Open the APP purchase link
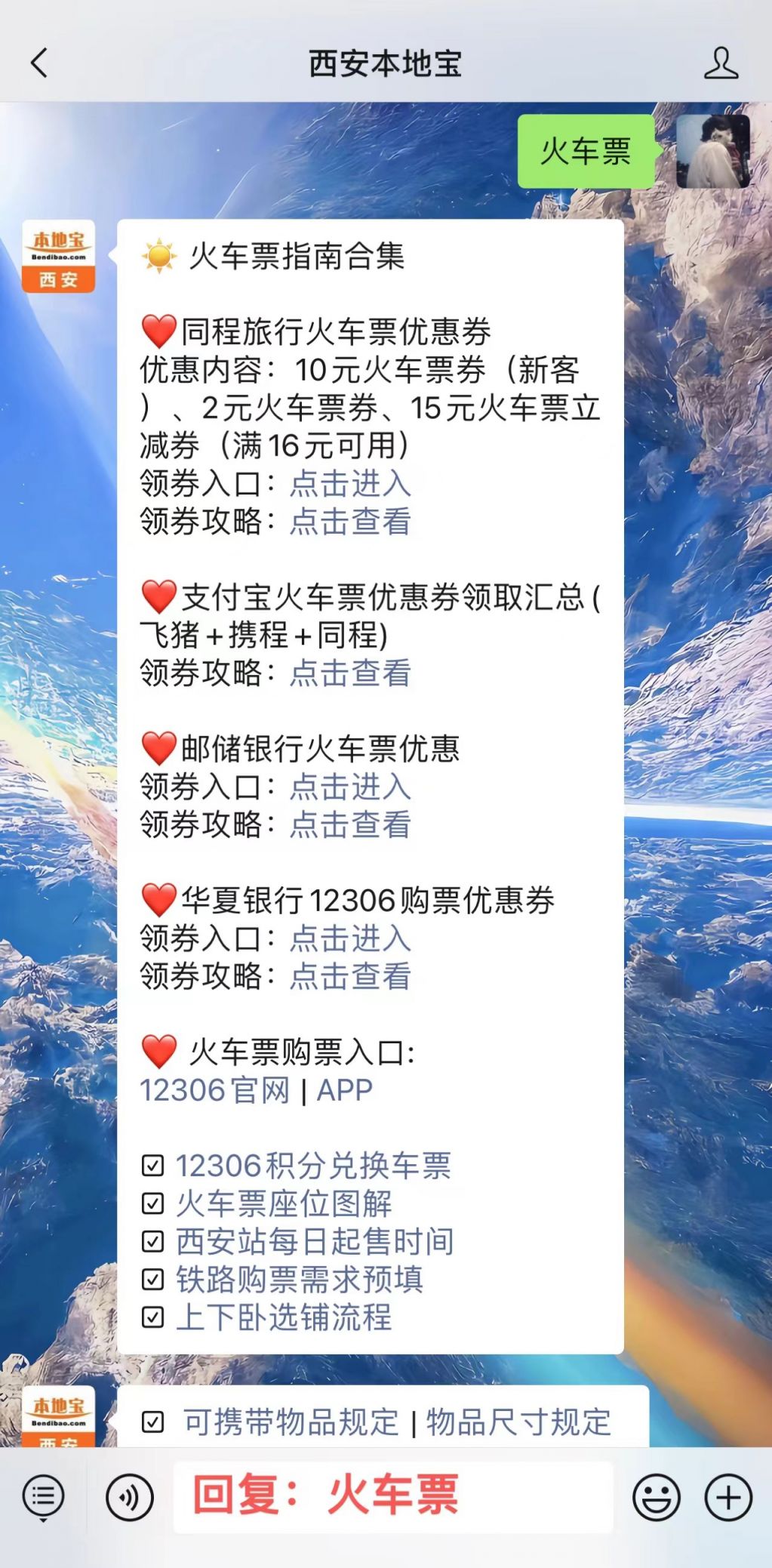772x1568 pixels. 345,1090
